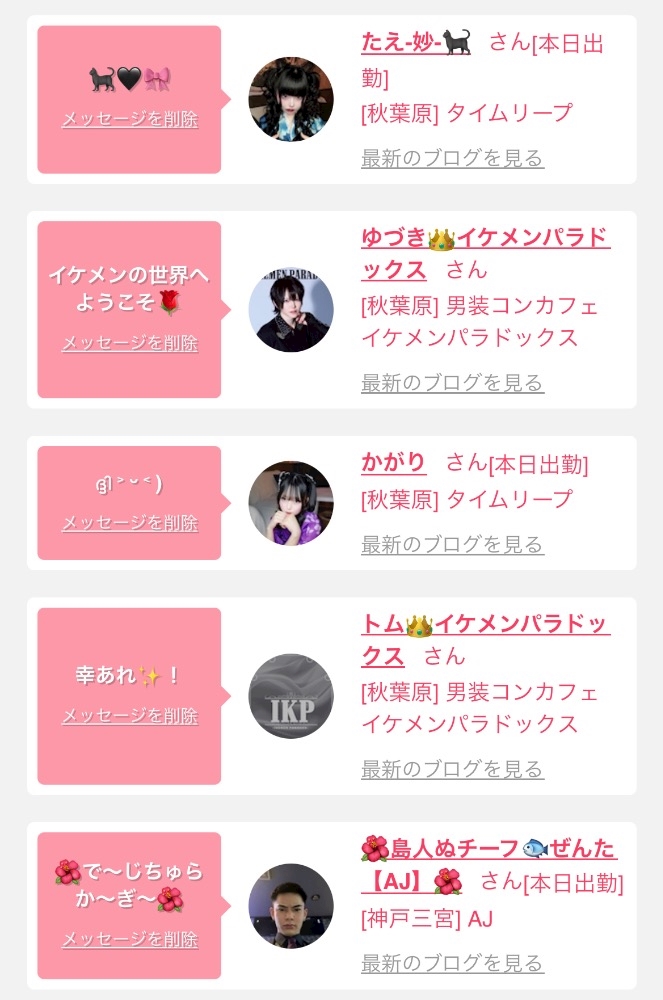View latest blog of トム
This screenshot has height=1000, width=663.
[x=452, y=769]
